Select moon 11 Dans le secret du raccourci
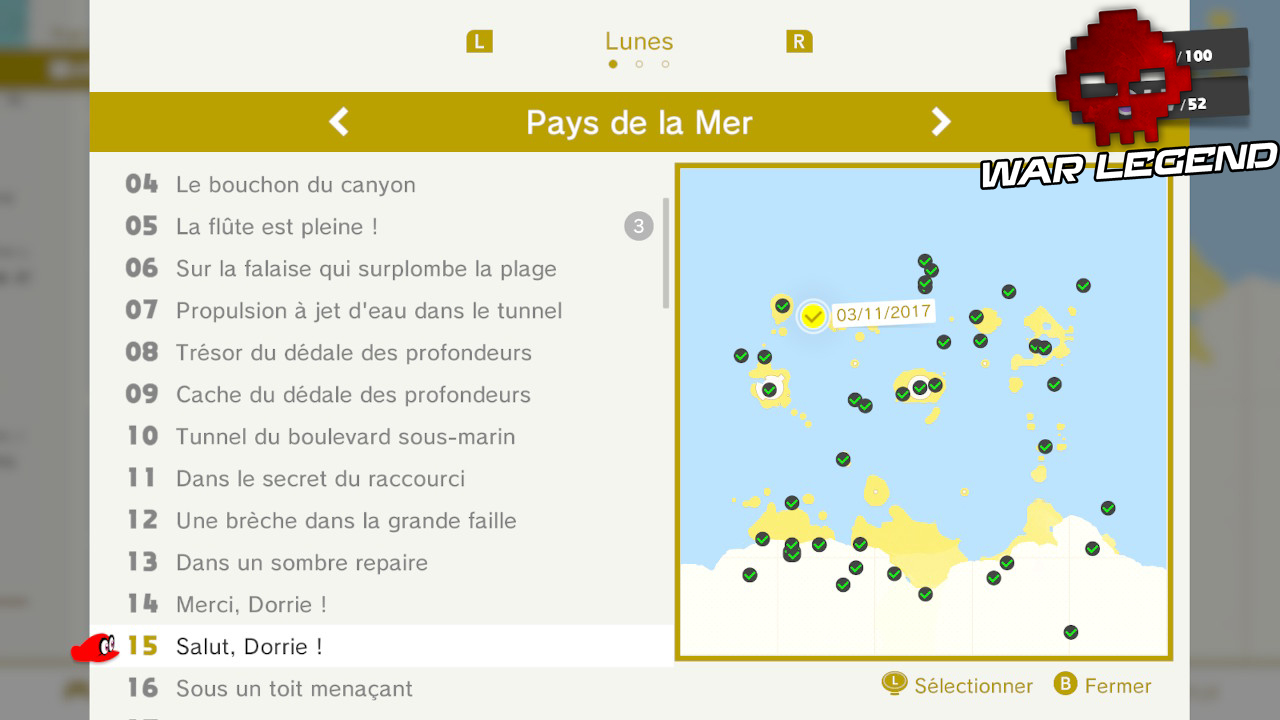The width and height of the screenshot is (1280, 720). coord(320,479)
